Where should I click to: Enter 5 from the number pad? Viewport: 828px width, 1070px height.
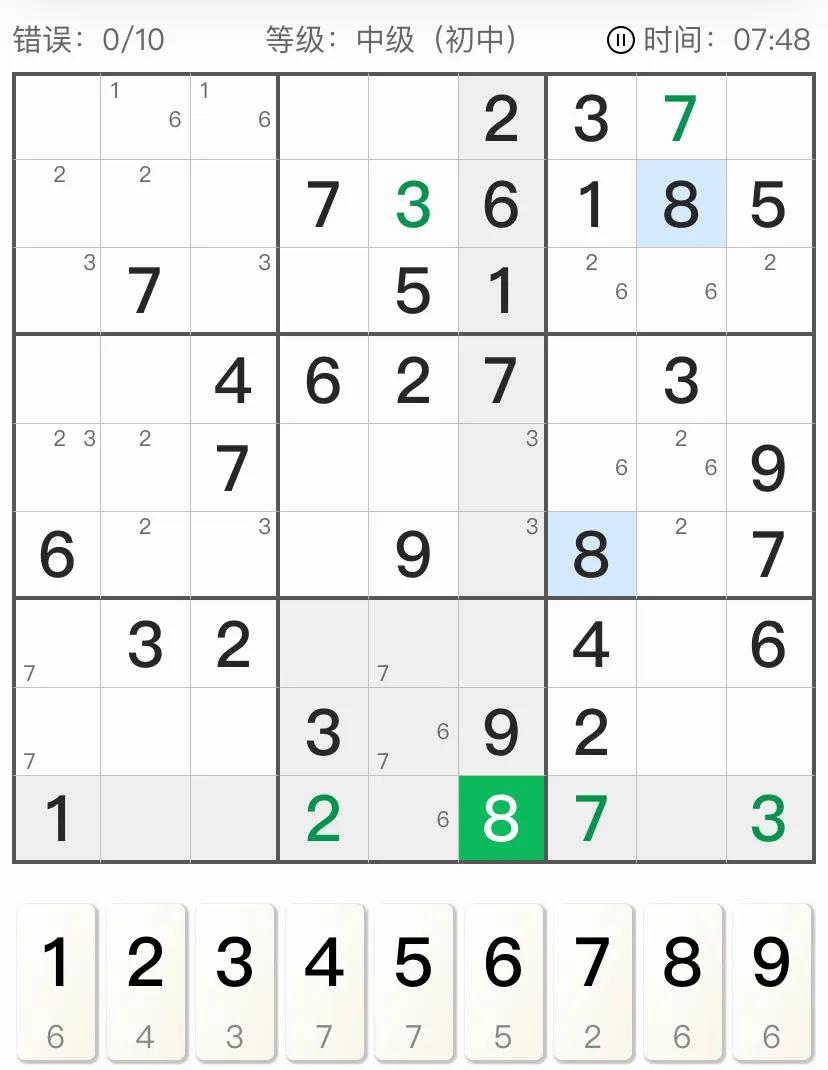click(413, 980)
